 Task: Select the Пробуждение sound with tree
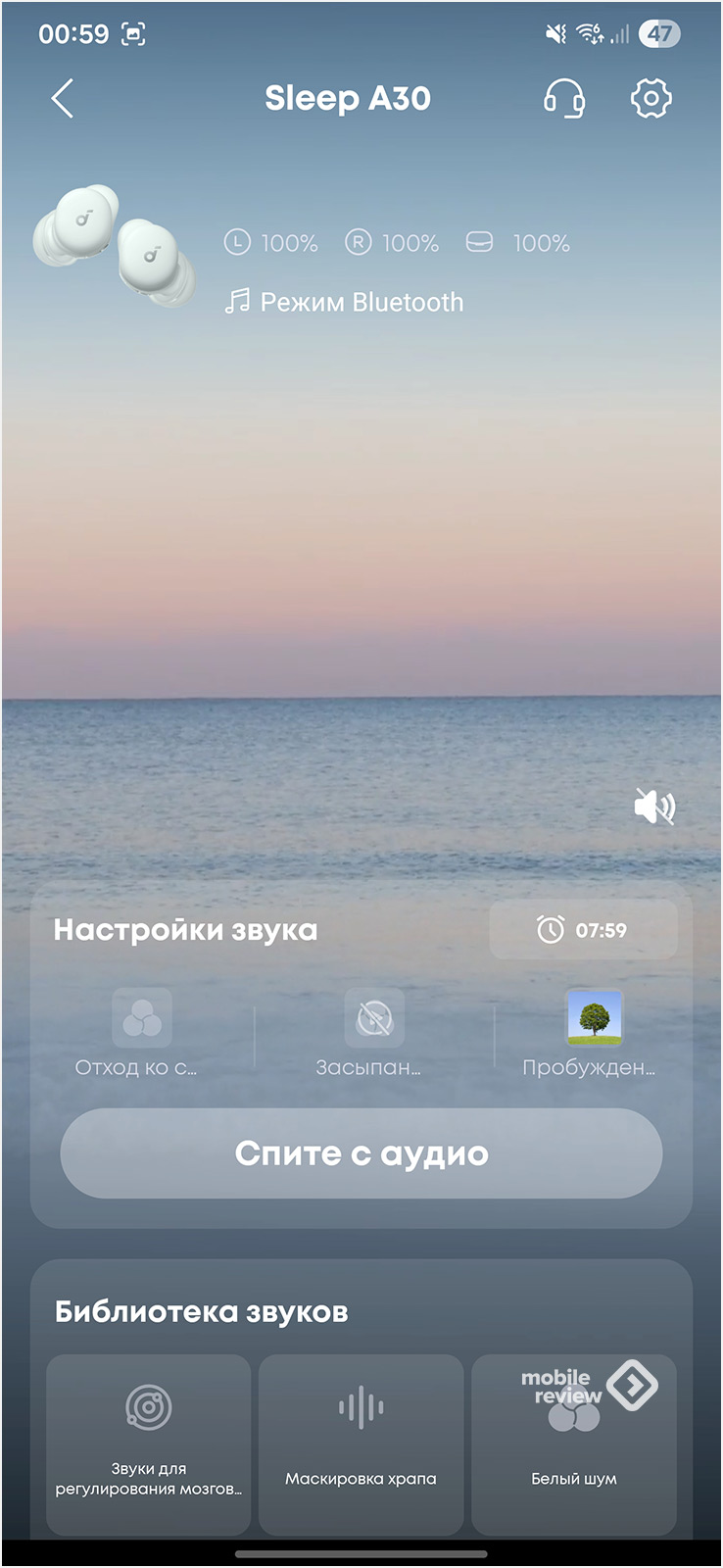(x=593, y=1033)
